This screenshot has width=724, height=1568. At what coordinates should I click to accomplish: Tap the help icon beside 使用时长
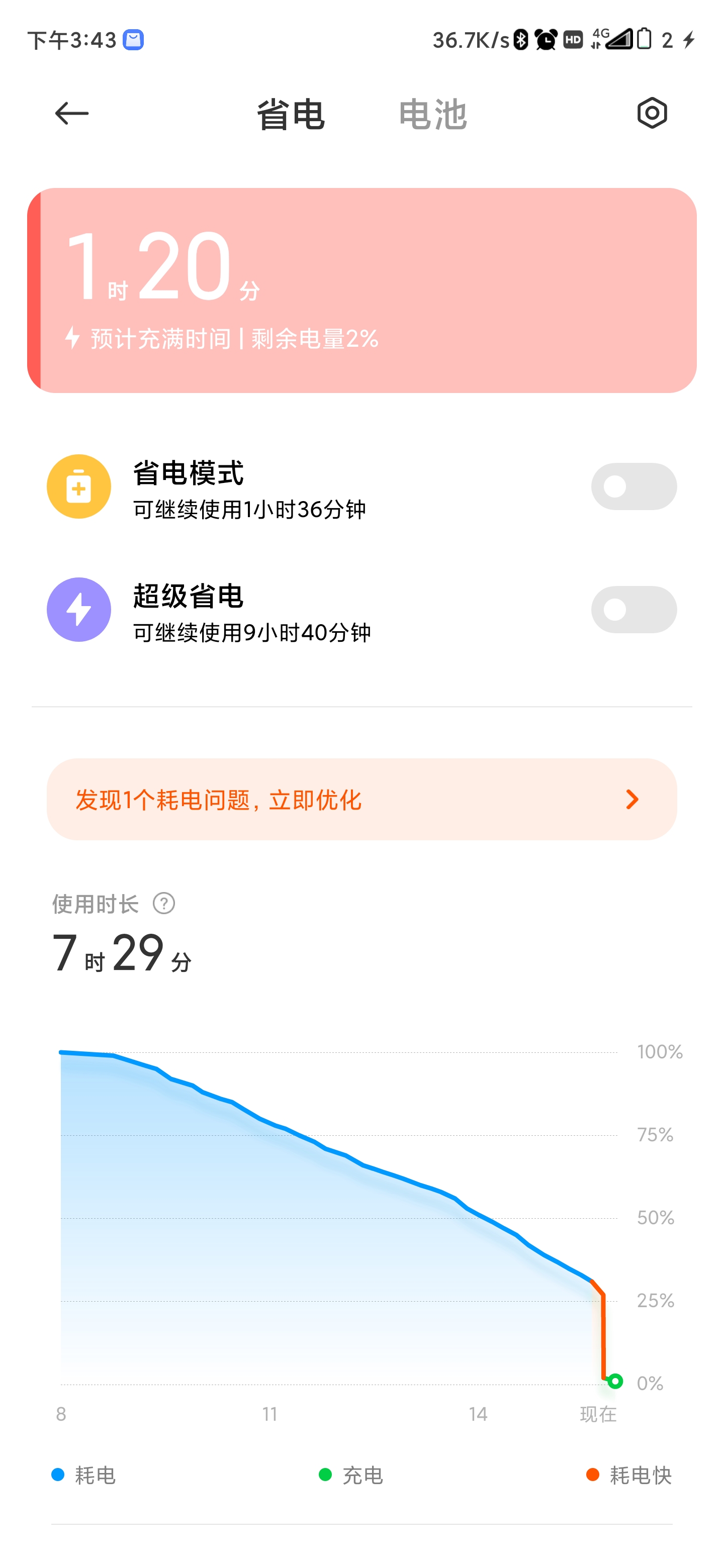pos(164,903)
